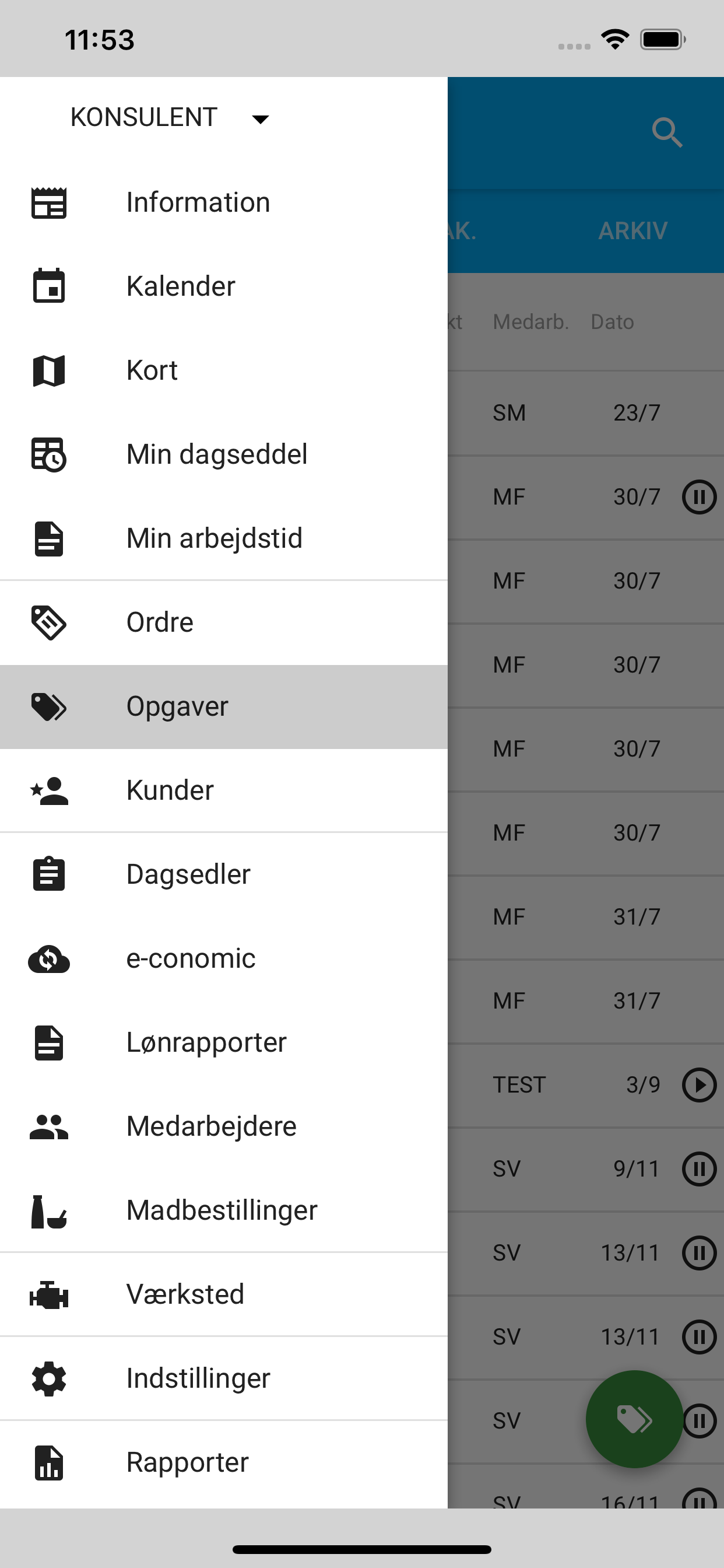This screenshot has width=724, height=1568.
Task: Tap the green tags floating button
Action: [x=634, y=1419]
